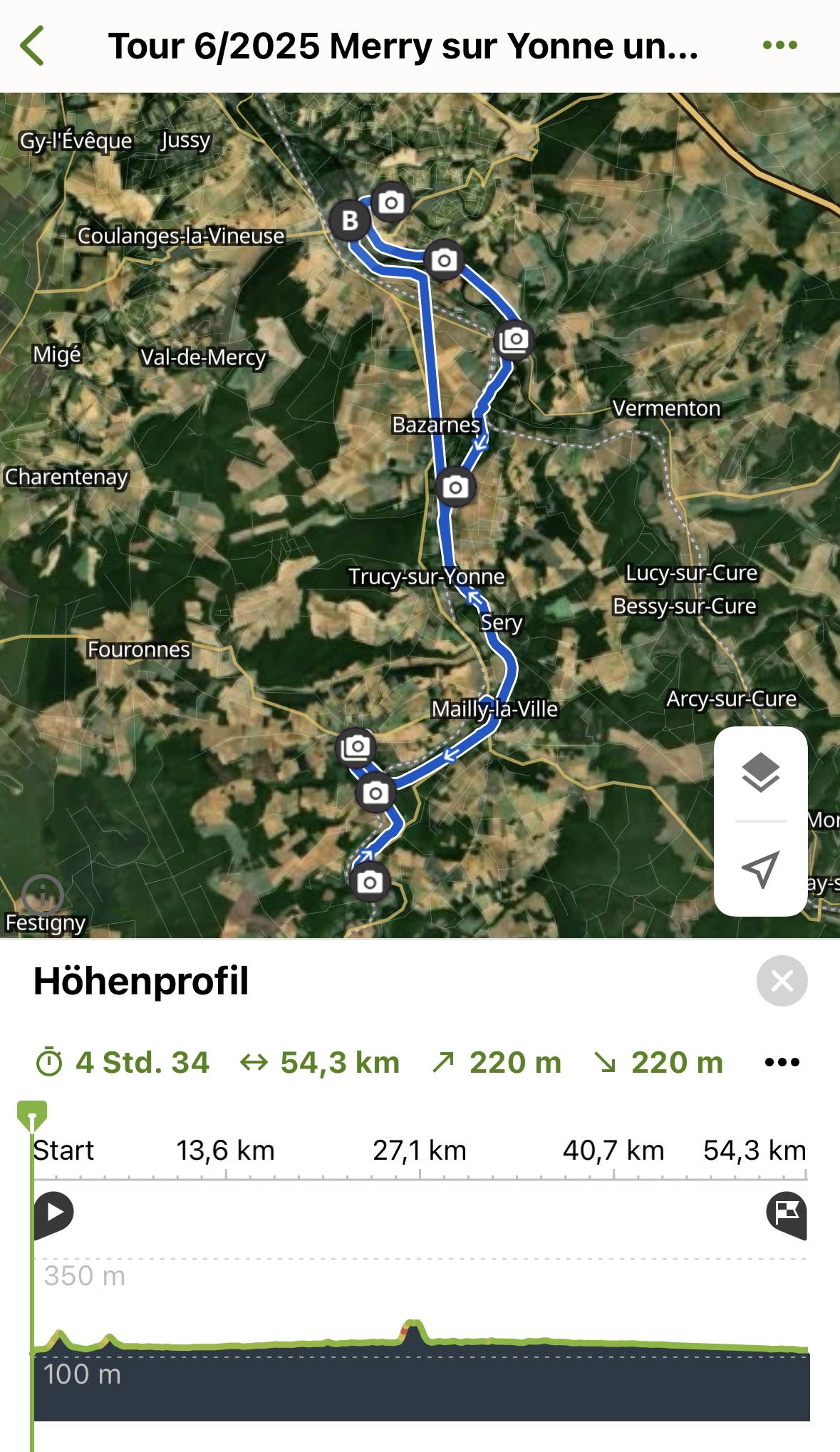Center map on my current location

click(x=760, y=869)
